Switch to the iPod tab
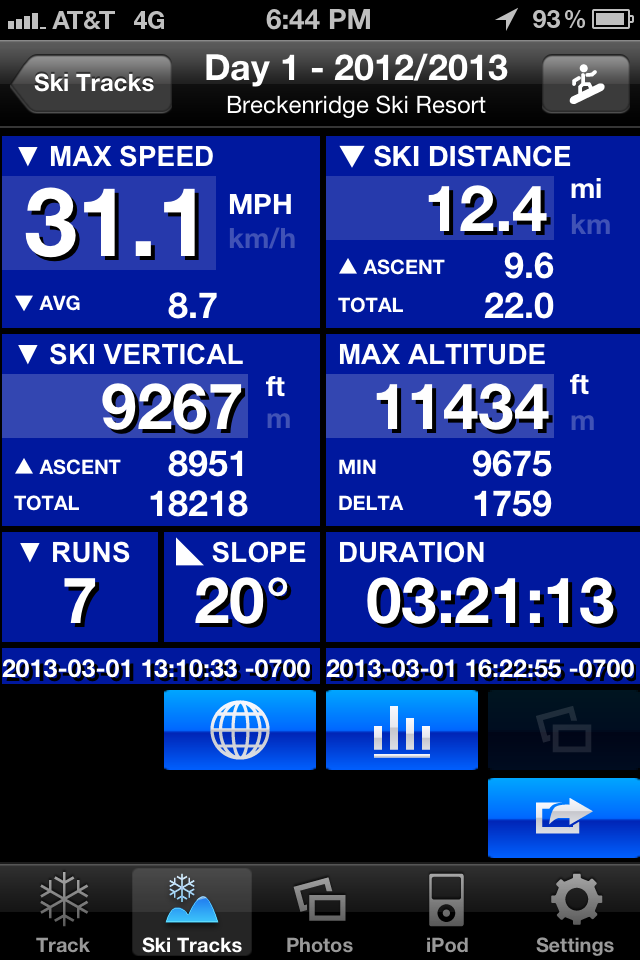The height and width of the screenshot is (960, 640). pos(446,913)
